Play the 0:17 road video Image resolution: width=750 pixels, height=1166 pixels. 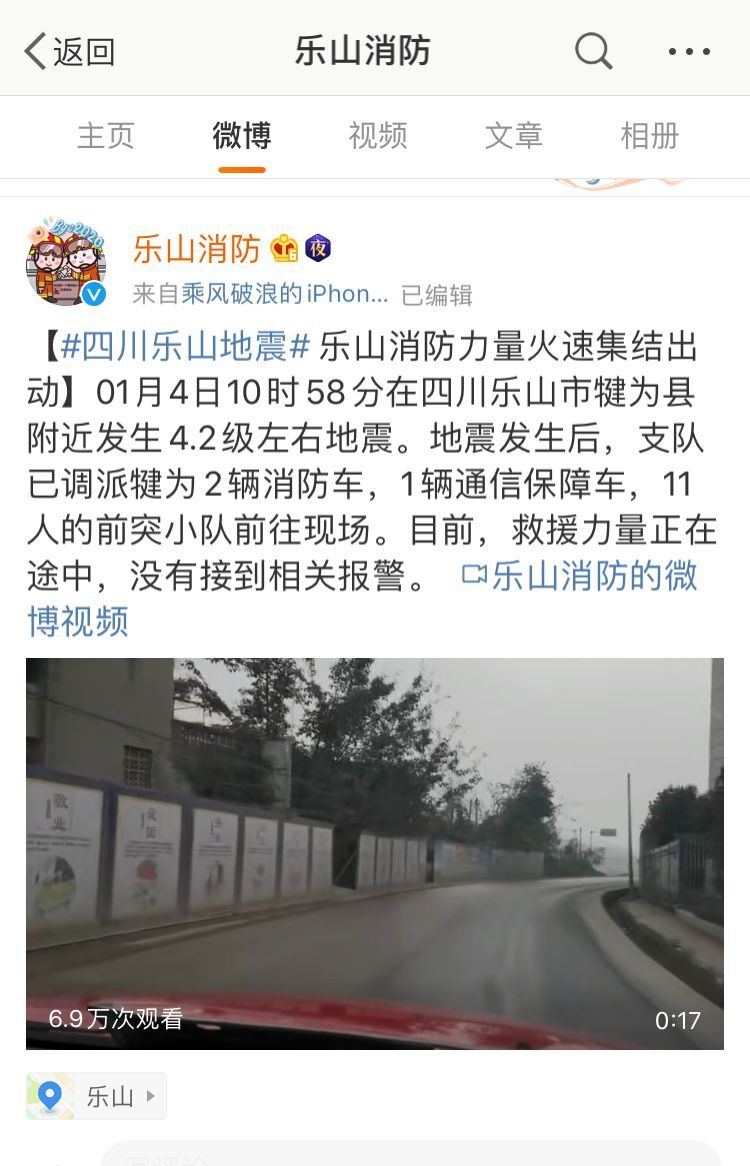[x=374, y=853]
